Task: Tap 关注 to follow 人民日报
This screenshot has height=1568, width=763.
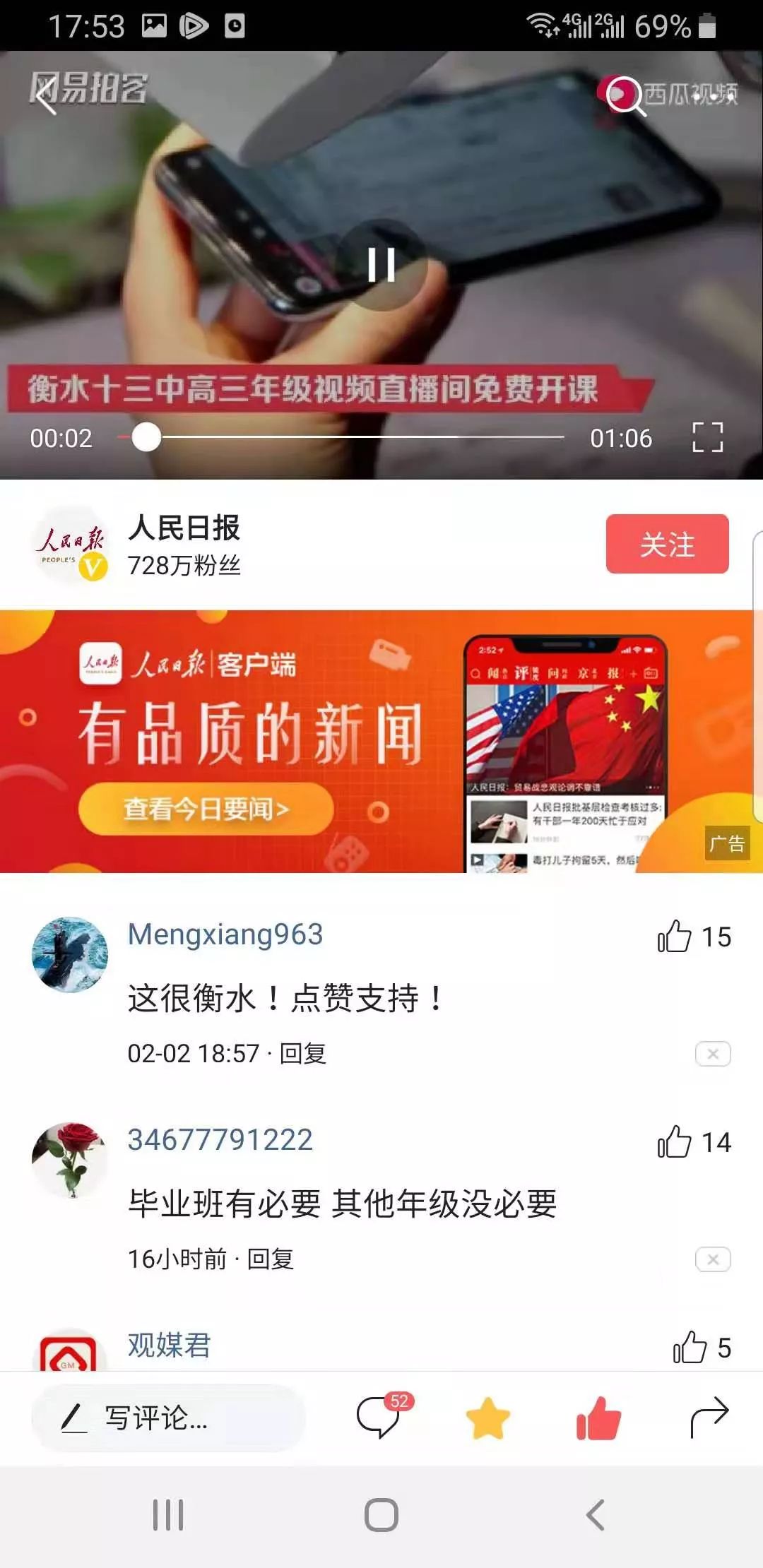Action: point(666,544)
